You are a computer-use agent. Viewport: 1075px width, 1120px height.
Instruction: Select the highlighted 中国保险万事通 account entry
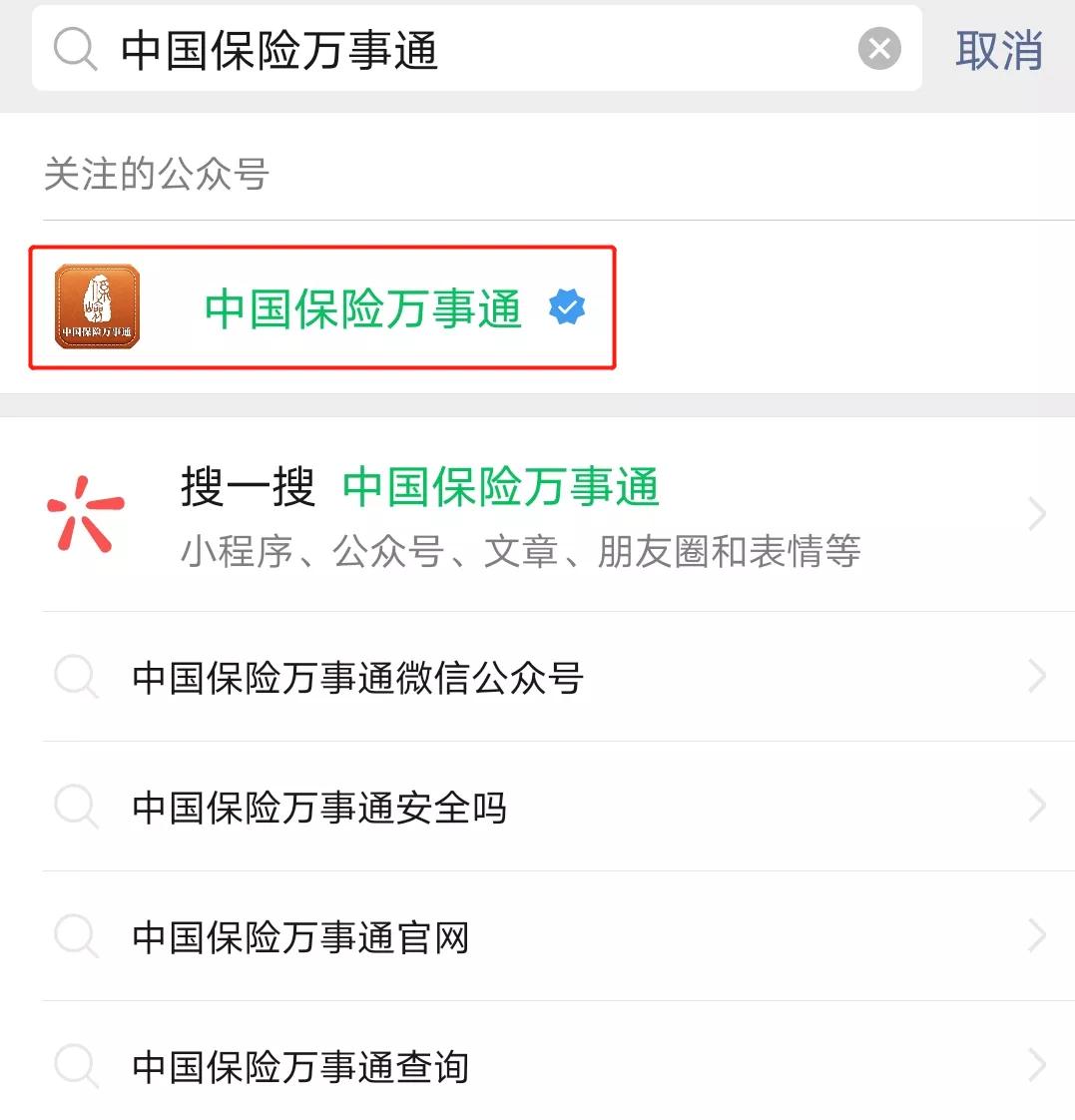[x=363, y=309]
